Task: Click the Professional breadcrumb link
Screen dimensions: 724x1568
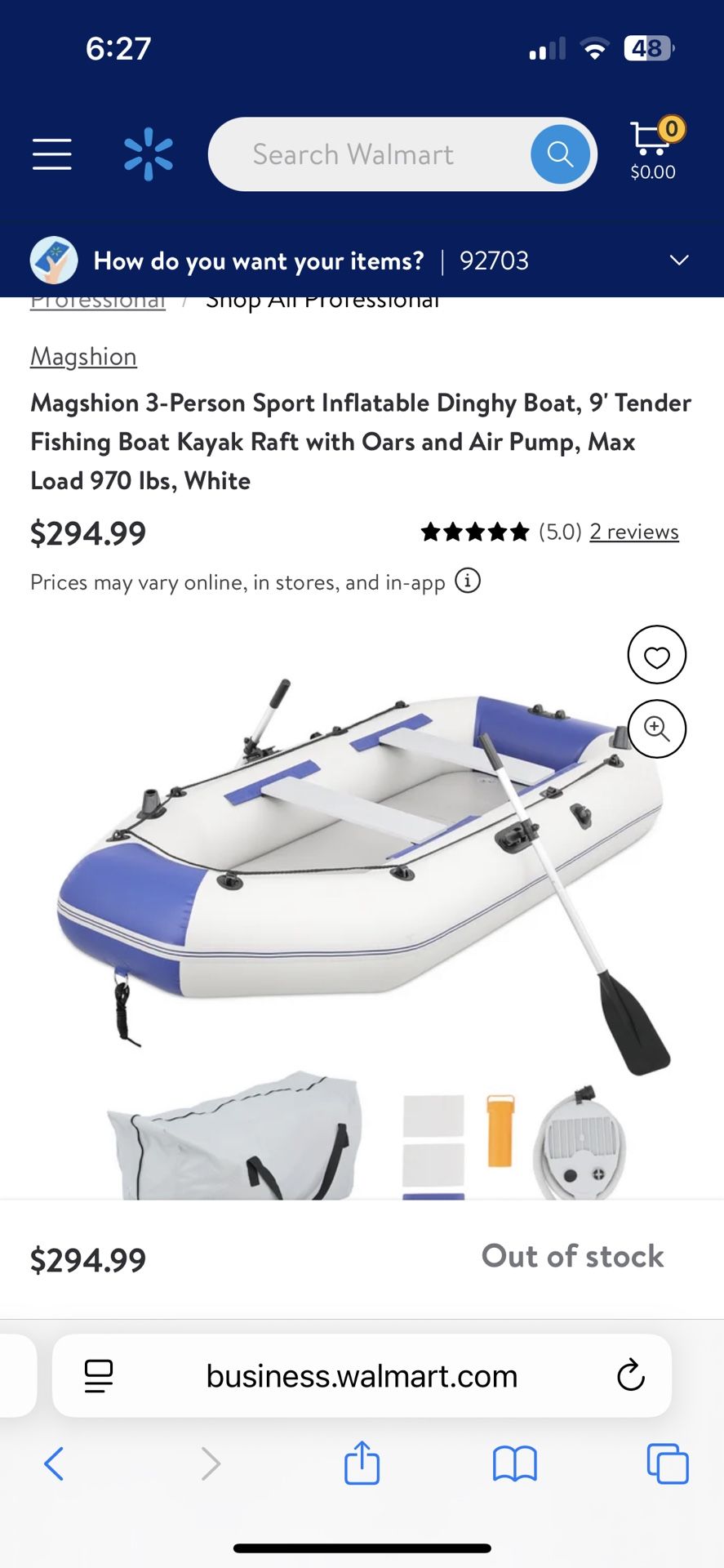Action: tap(97, 300)
